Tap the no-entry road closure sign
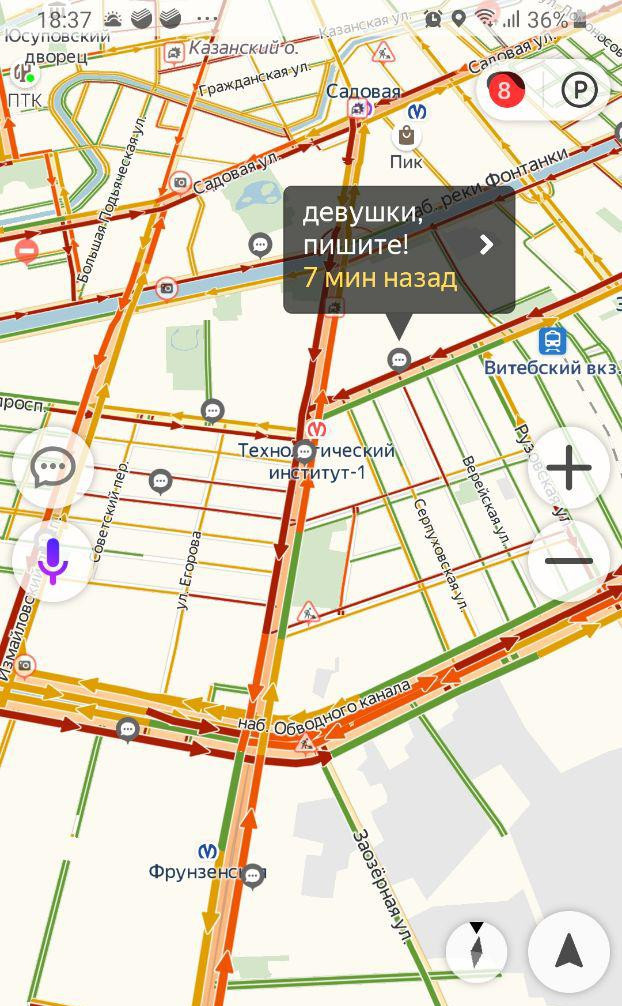Image resolution: width=622 pixels, height=1006 pixels. (x=27, y=250)
